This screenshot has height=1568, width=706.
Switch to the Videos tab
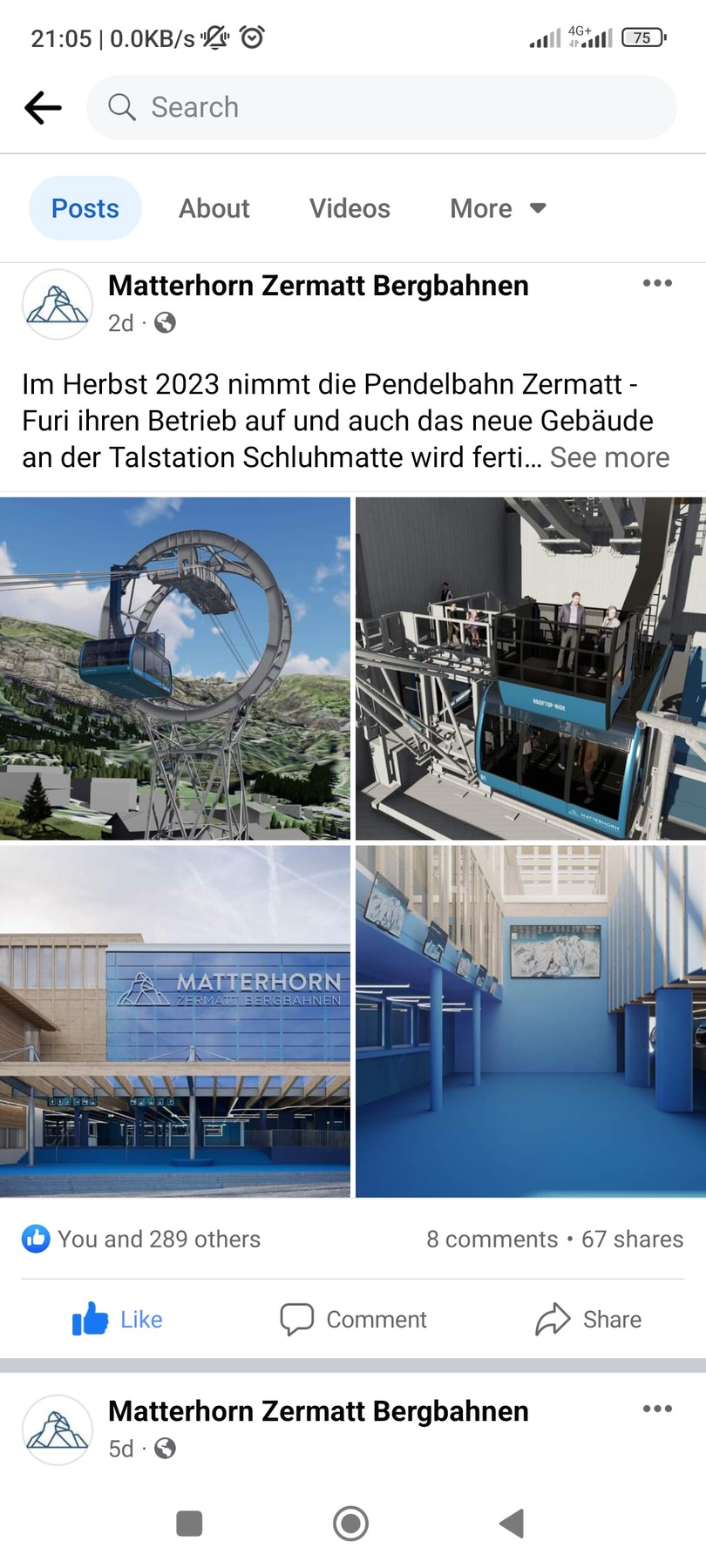click(x=350, y=208)
